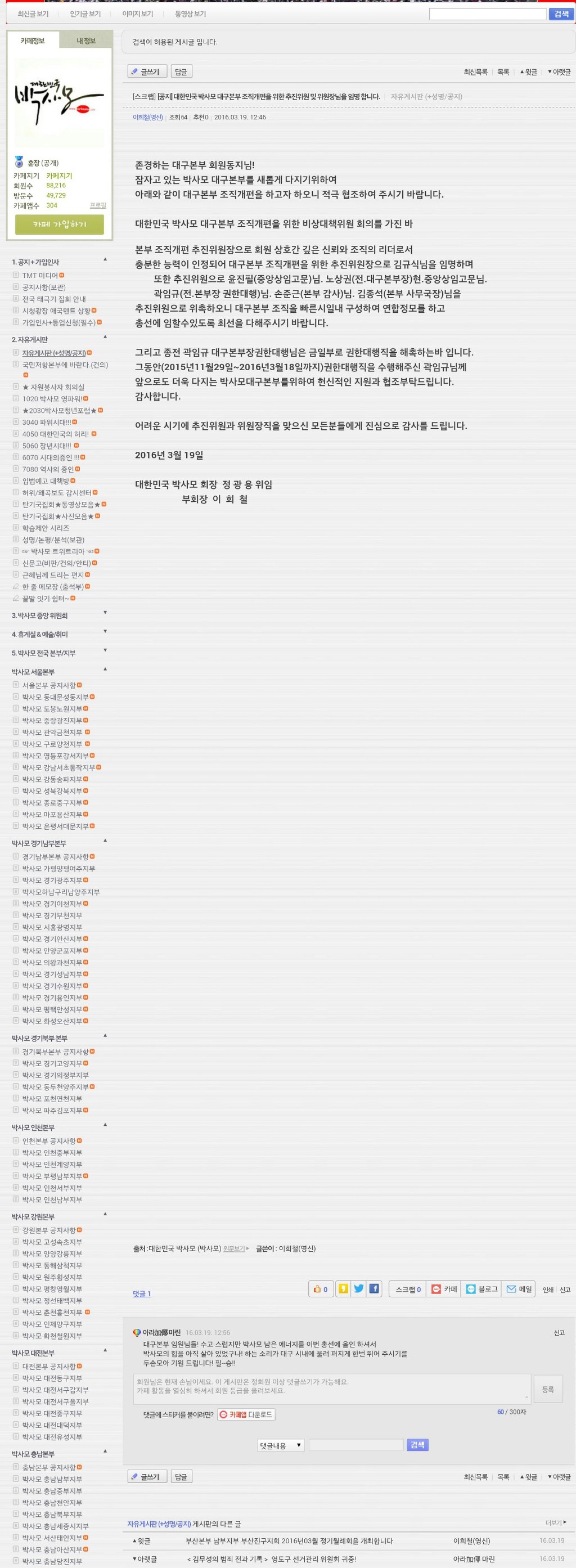Screen dimensions: 576x1568
Task: Open the TMT 미디어 board
Action: [x=39, y=275]
